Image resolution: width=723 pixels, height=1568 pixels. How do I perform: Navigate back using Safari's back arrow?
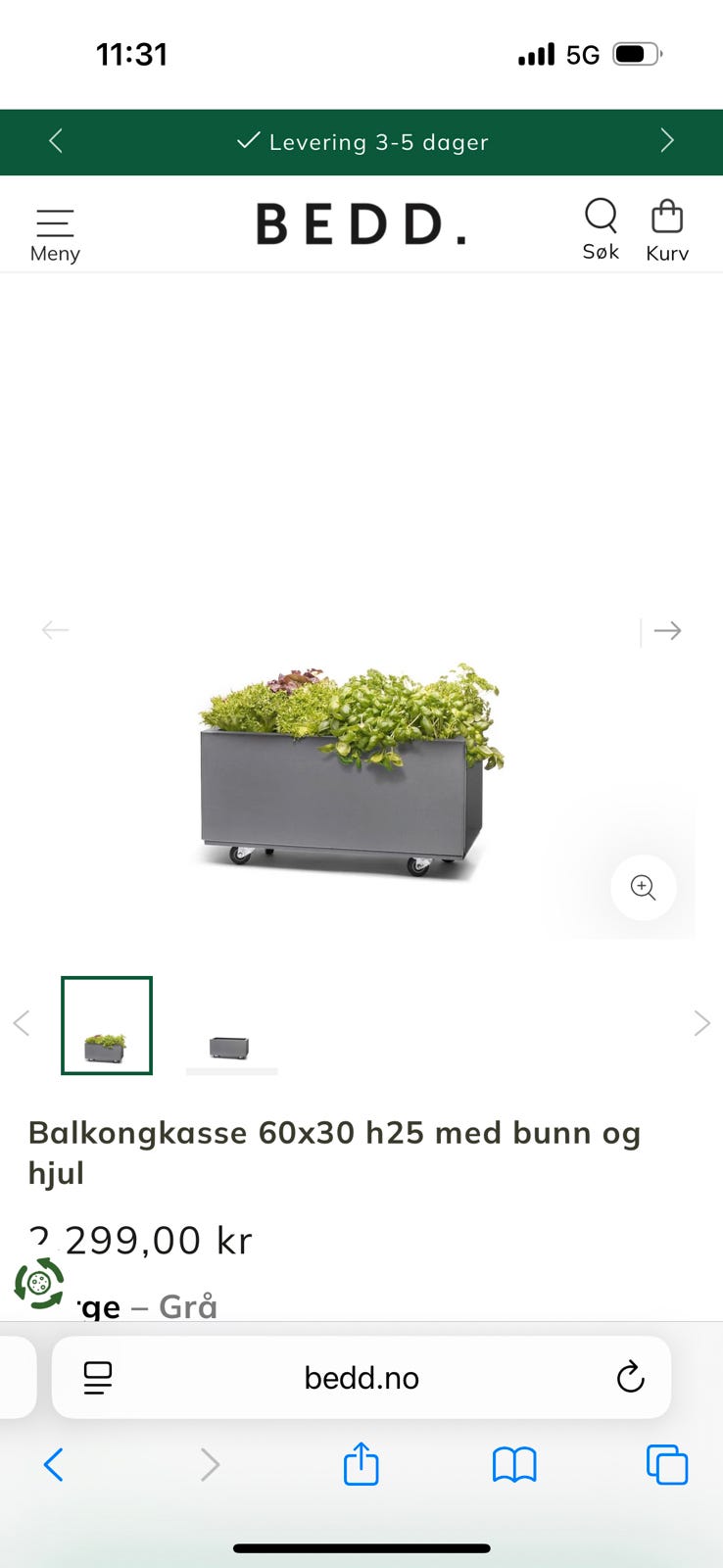[x=54, y=1465]
